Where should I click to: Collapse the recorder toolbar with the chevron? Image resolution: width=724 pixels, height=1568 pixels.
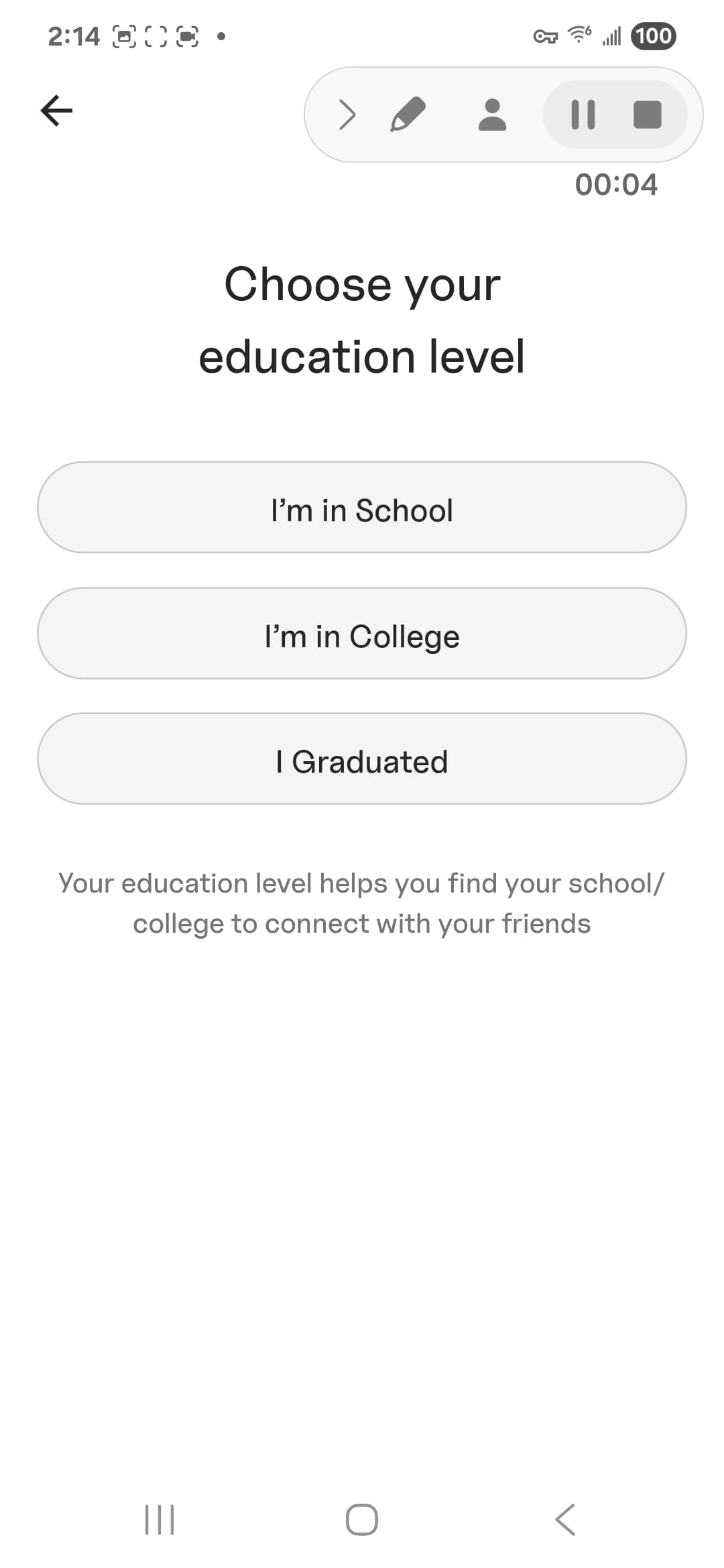(x=347, y=115)
